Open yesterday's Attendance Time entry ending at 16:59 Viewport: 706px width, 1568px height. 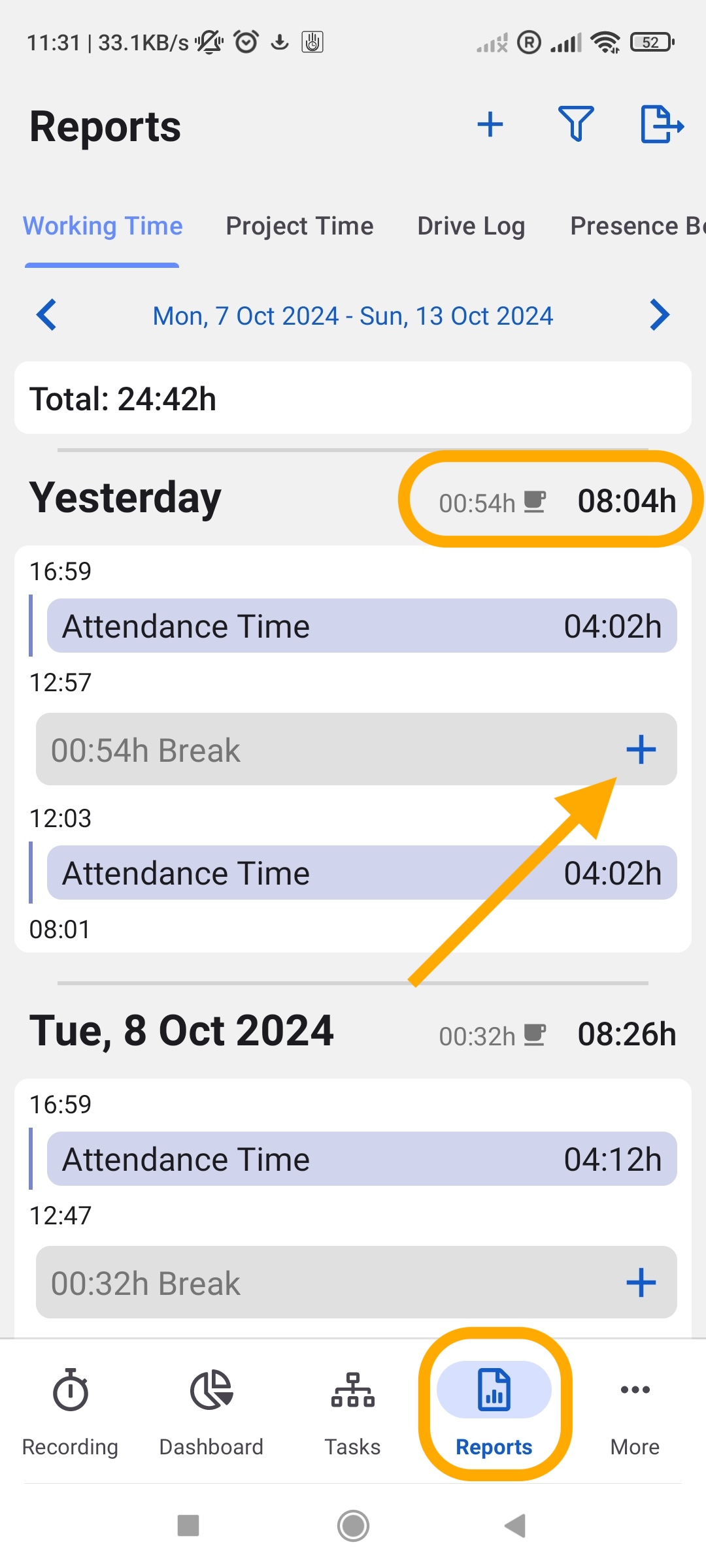pos(361,626)
